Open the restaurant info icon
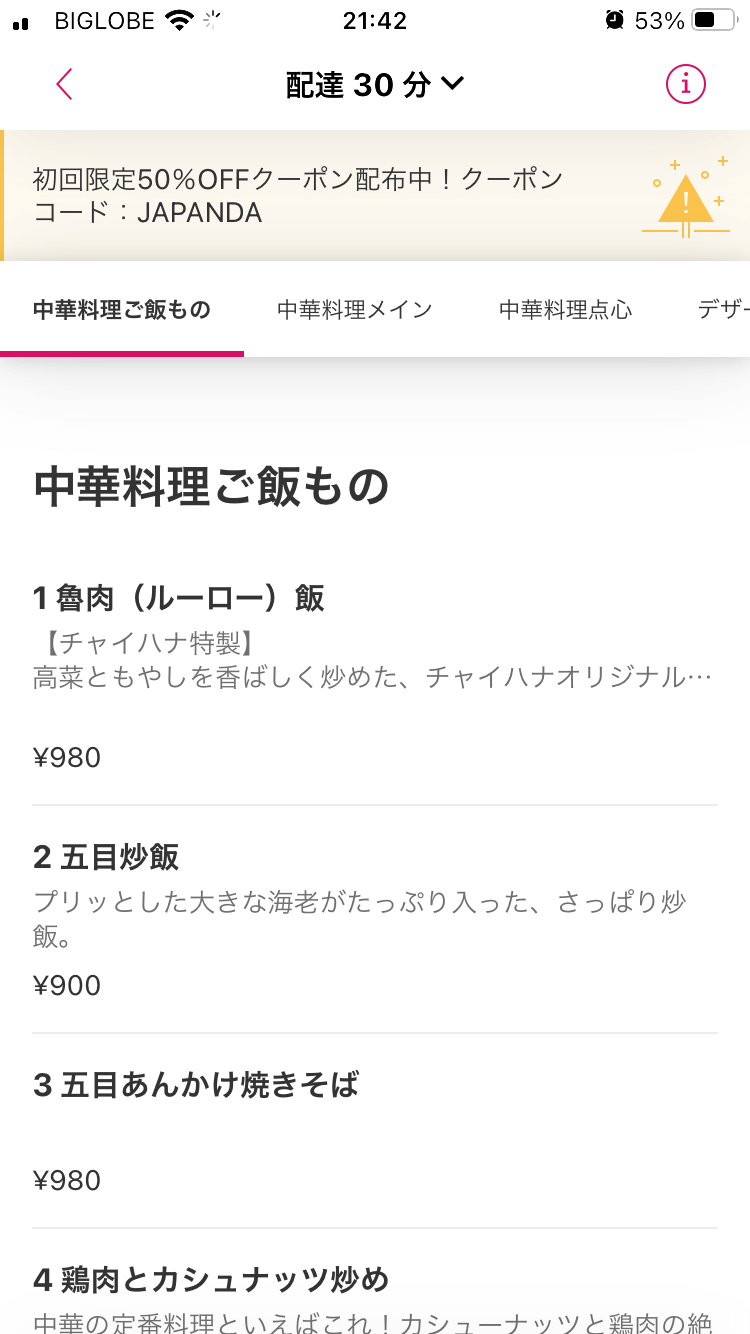750x1334 pixels. click(x=686, y=85)
